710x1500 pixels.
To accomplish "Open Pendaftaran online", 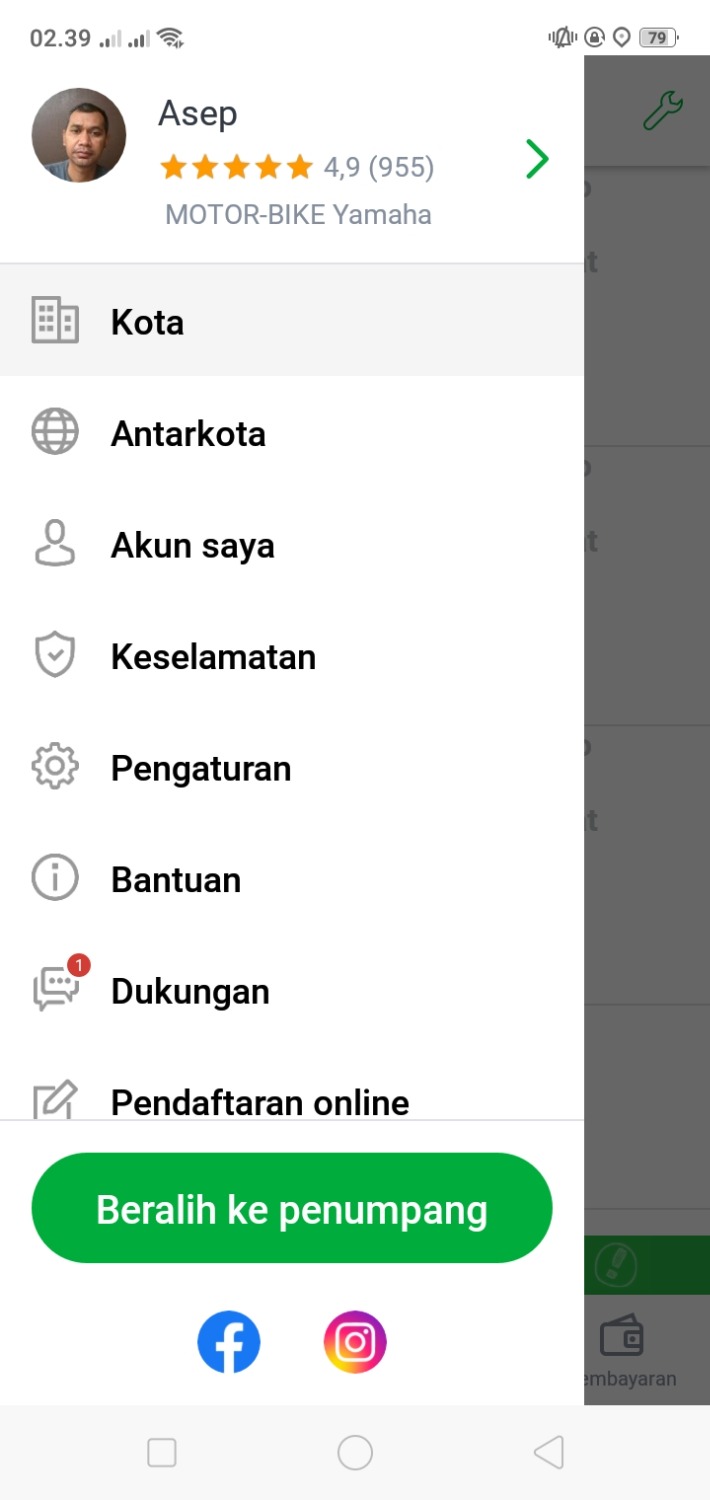I will 260,1100.
